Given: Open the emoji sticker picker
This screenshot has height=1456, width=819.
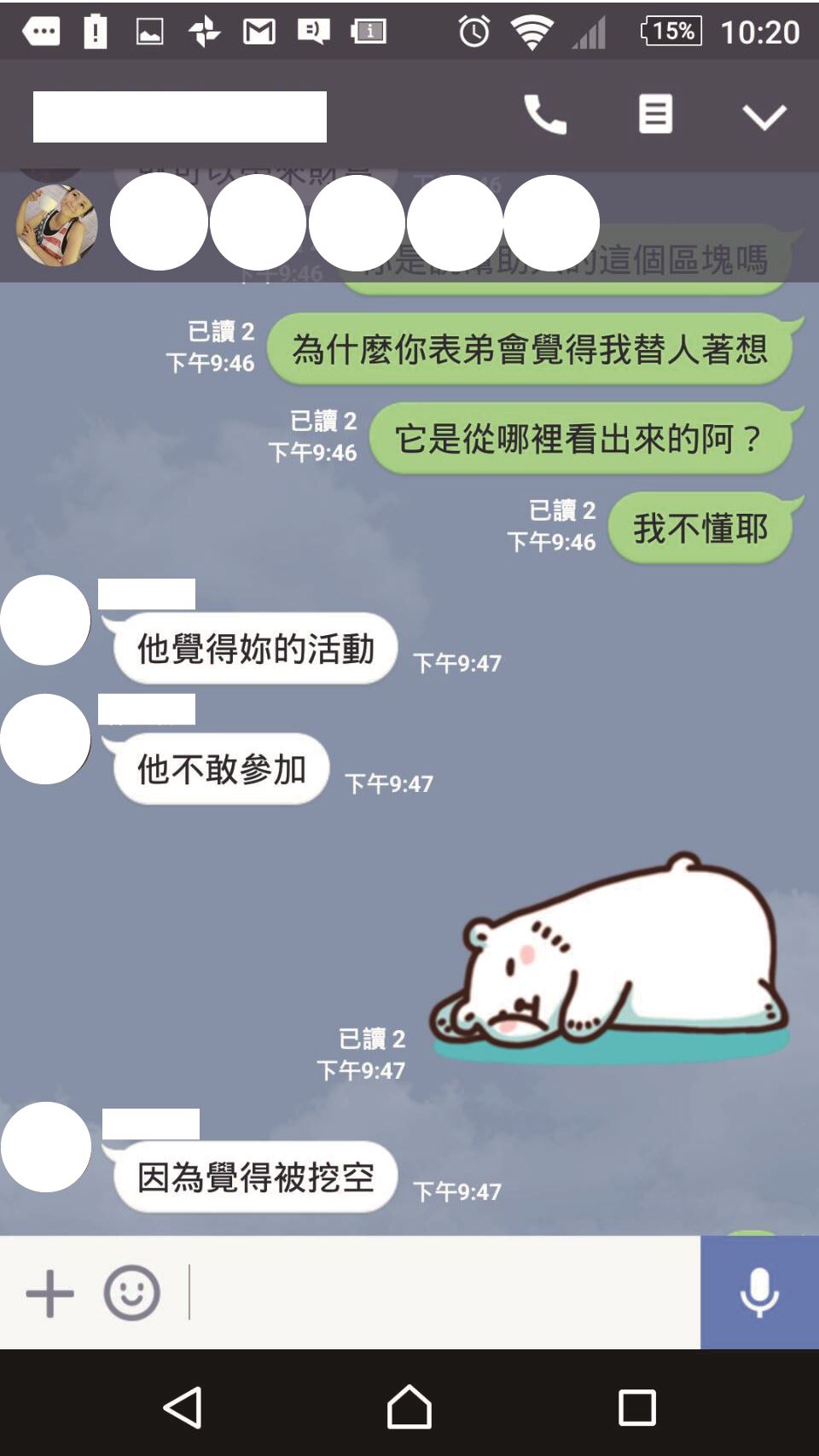Looking at the screenshot, I should click(x=131, y=1293).
